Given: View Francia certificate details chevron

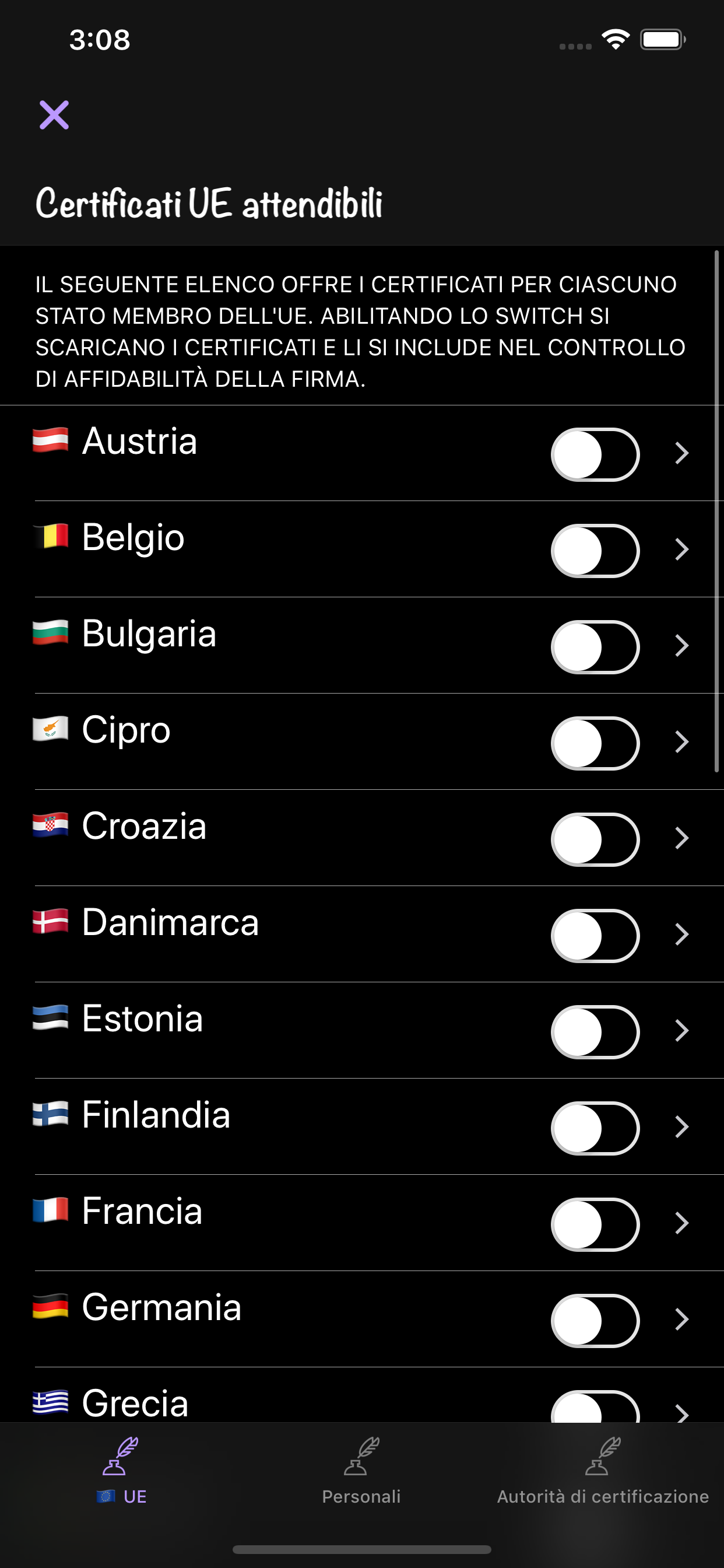Looking at the screenshot, I should [681, 1223].
